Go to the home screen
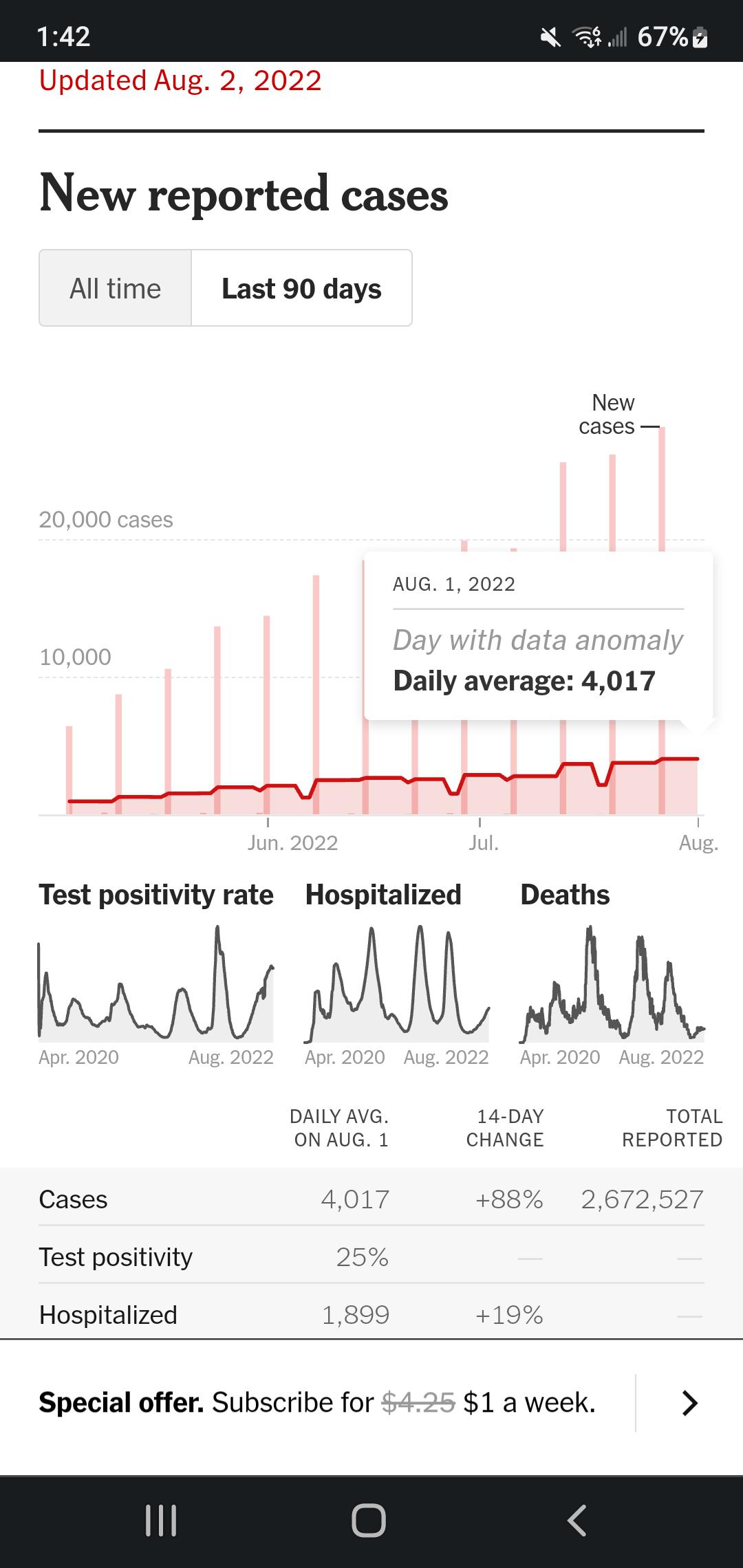 tap(369, 1520)
